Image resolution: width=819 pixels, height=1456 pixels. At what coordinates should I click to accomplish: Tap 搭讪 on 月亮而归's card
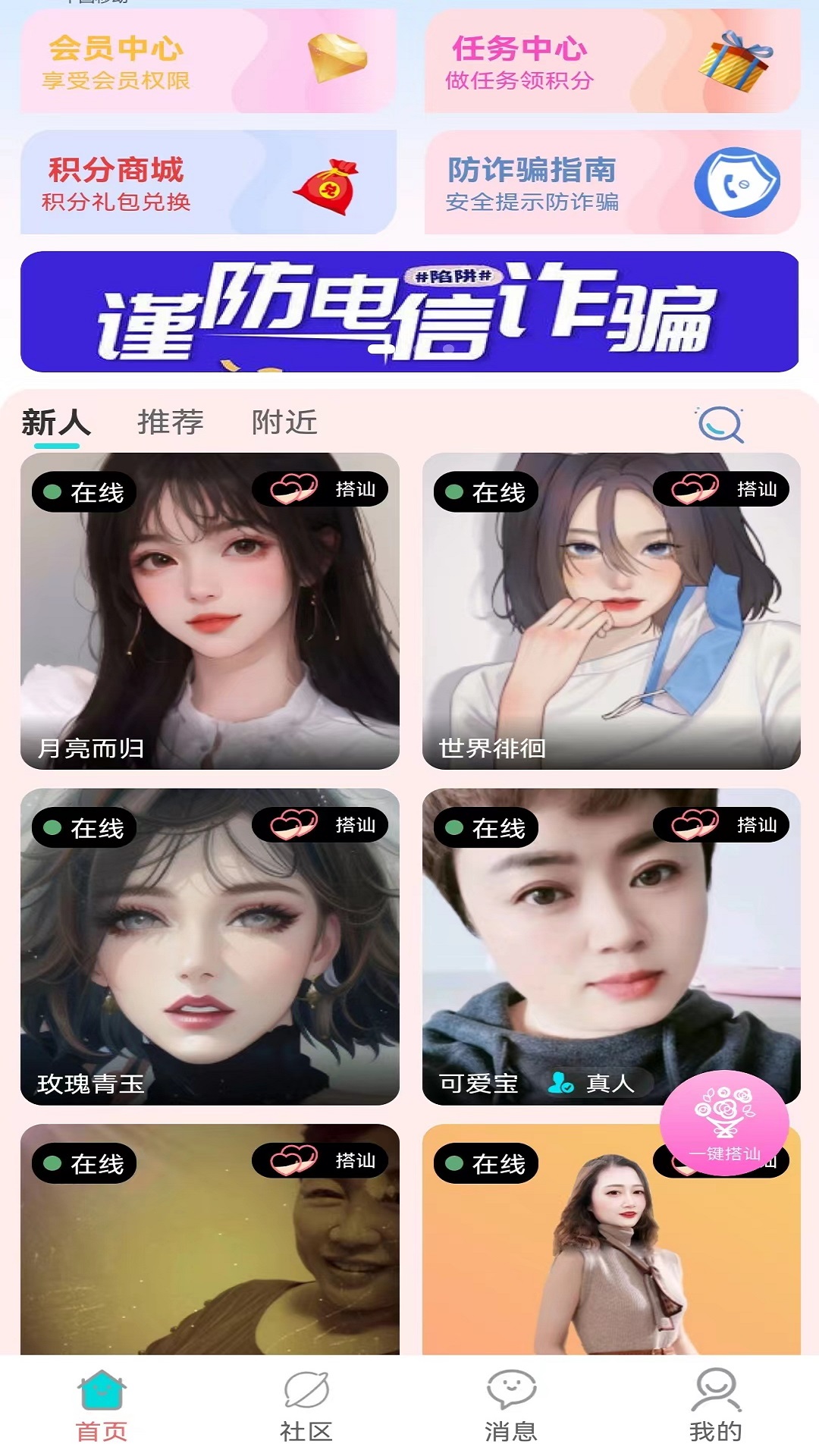(320, 489)
